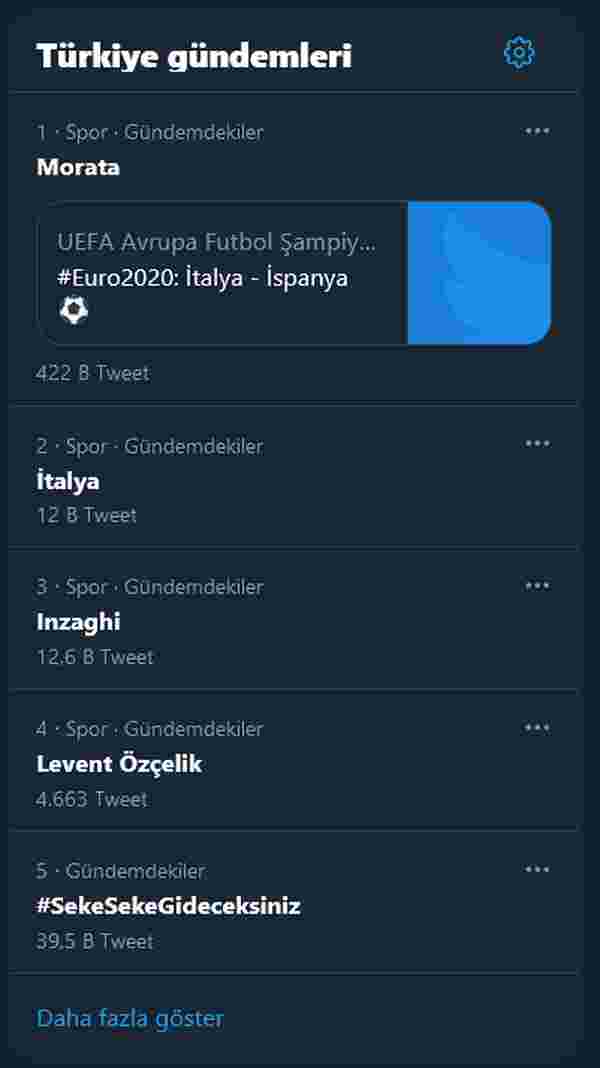Open more options for the Levent Özçelik trend
The width and height of the screenshot is (600, 1068).
(537, 728)
